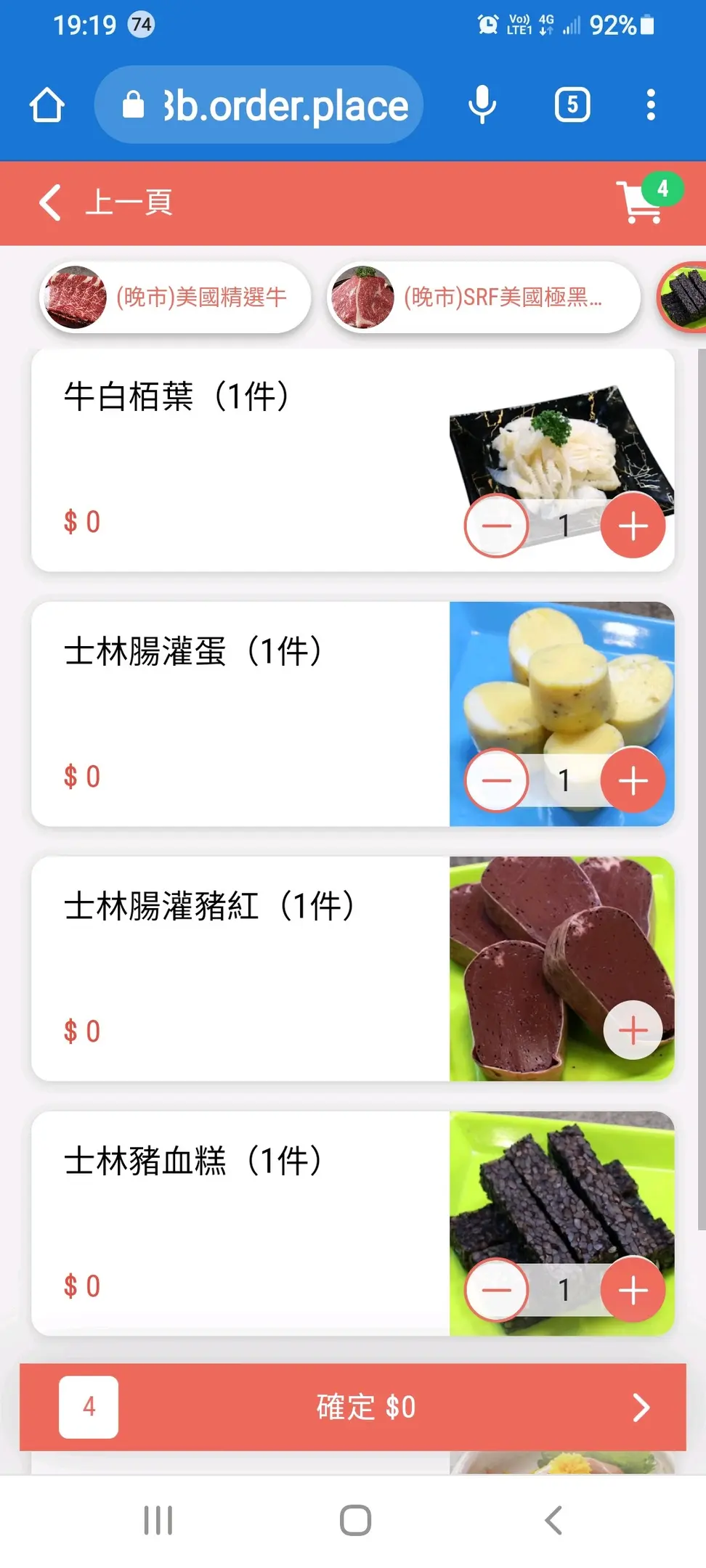Go back via 上一頁
The height and width of the screenshot is (1568, 706).
(x=105, y=203)
